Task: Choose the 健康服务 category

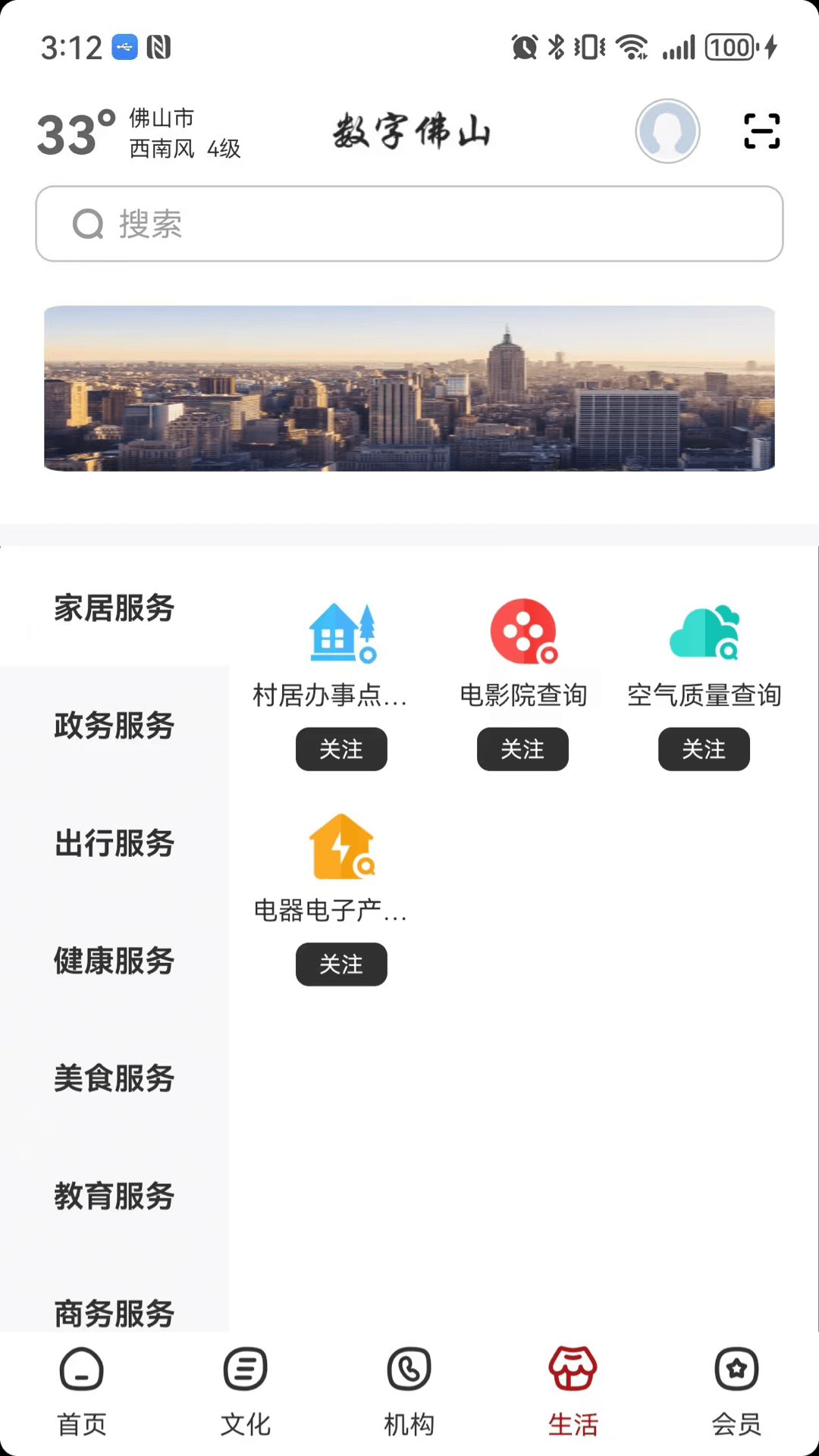Action: 115,961
